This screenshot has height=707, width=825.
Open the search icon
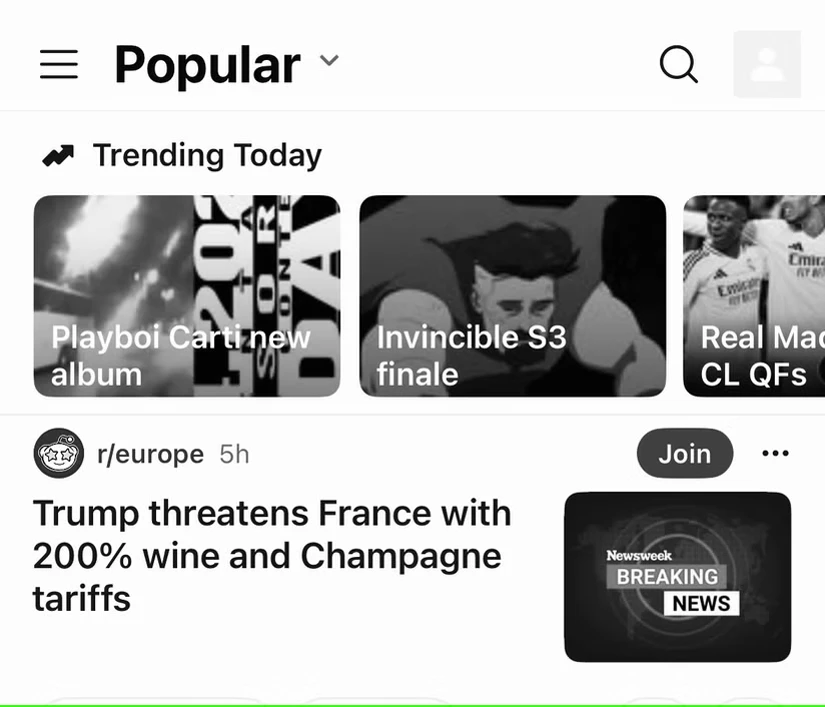pos(679,65)
